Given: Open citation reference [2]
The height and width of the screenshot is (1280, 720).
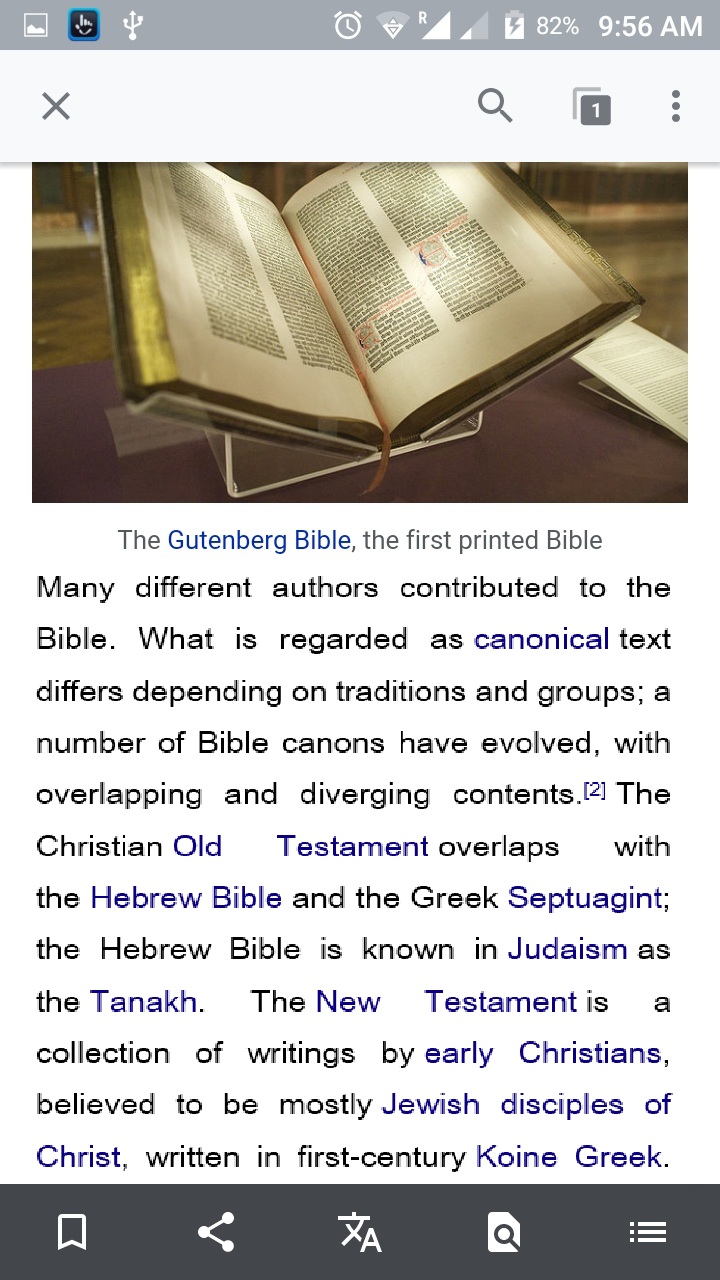Looking at the screenshot, I should click(595, 791).
